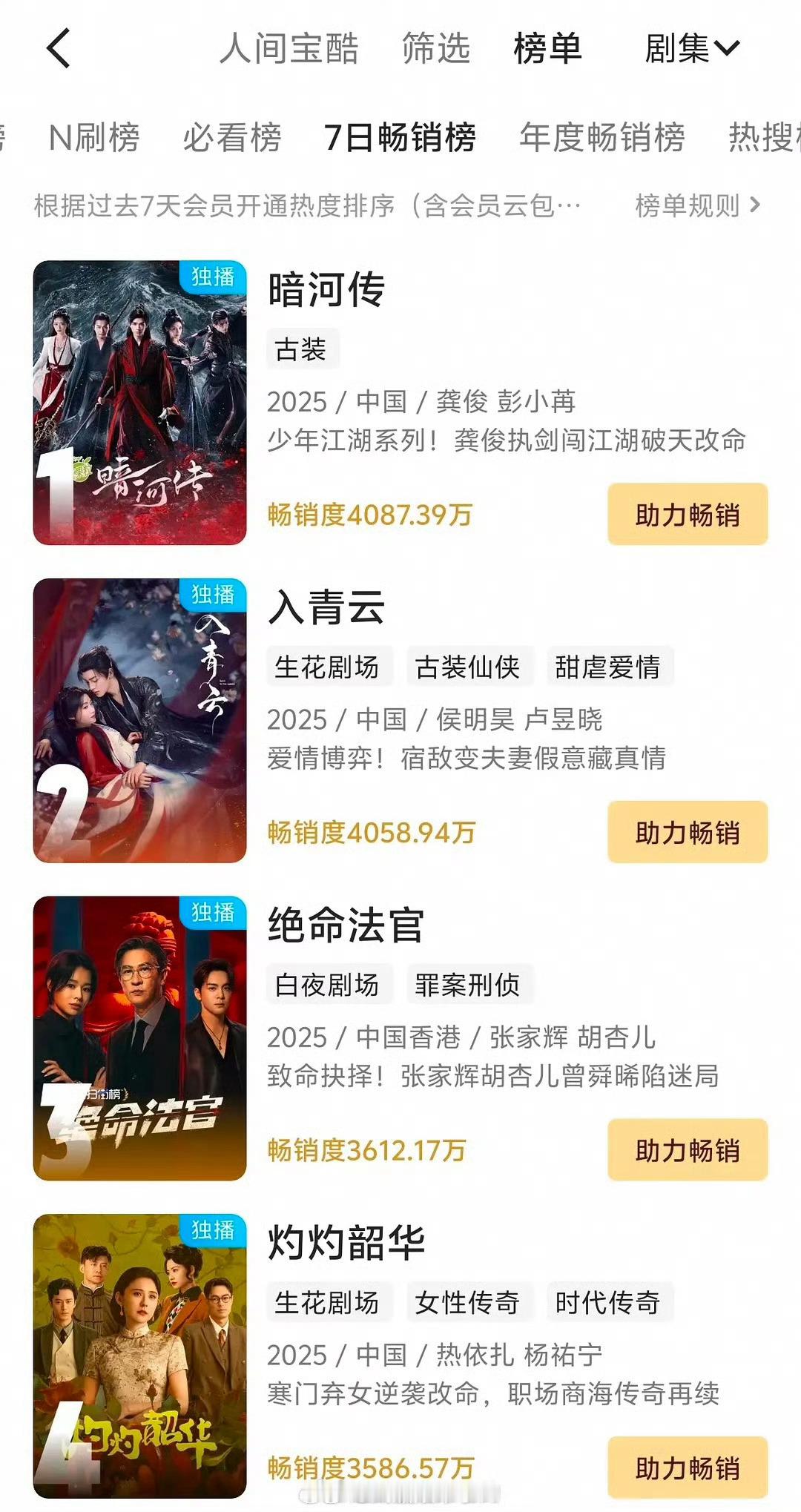Open the 生花剧场 tag under 入青云
The image size is (801, 1512).
coord(327,667)
